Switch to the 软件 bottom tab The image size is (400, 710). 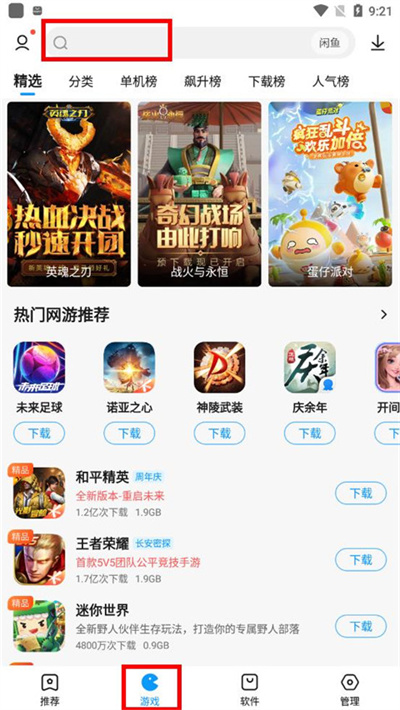point(250,689)
